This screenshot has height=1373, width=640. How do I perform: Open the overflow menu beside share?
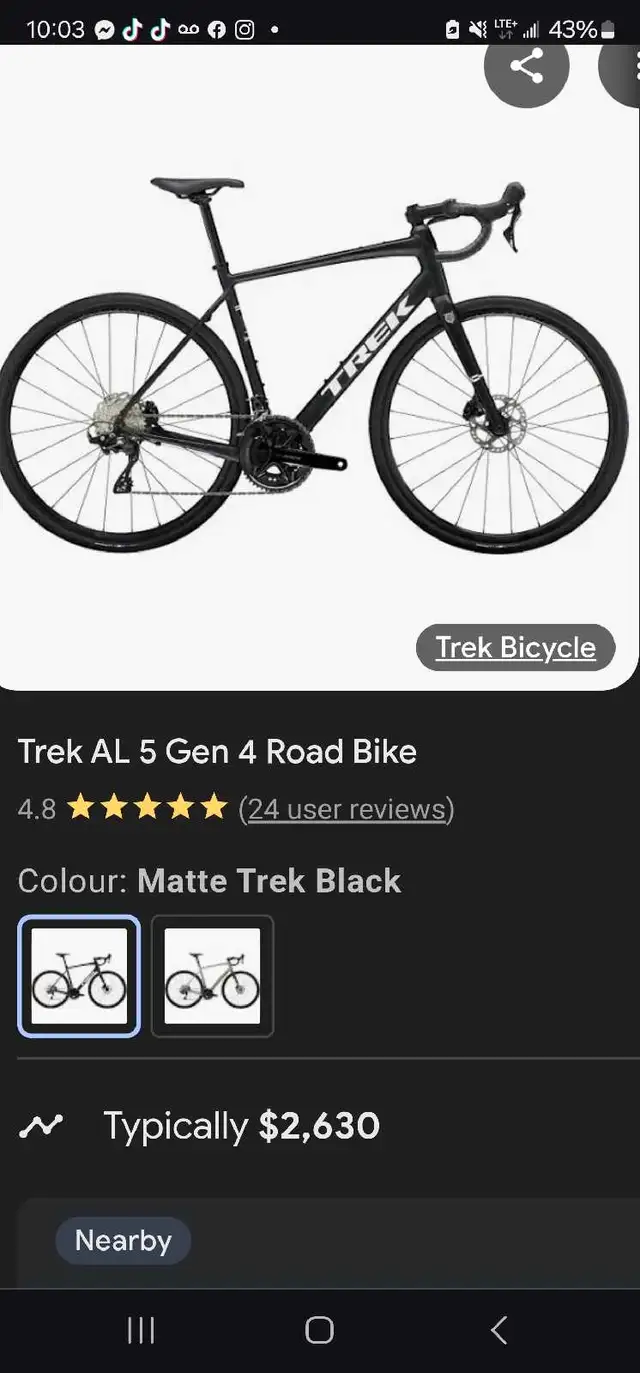(622, 68)
